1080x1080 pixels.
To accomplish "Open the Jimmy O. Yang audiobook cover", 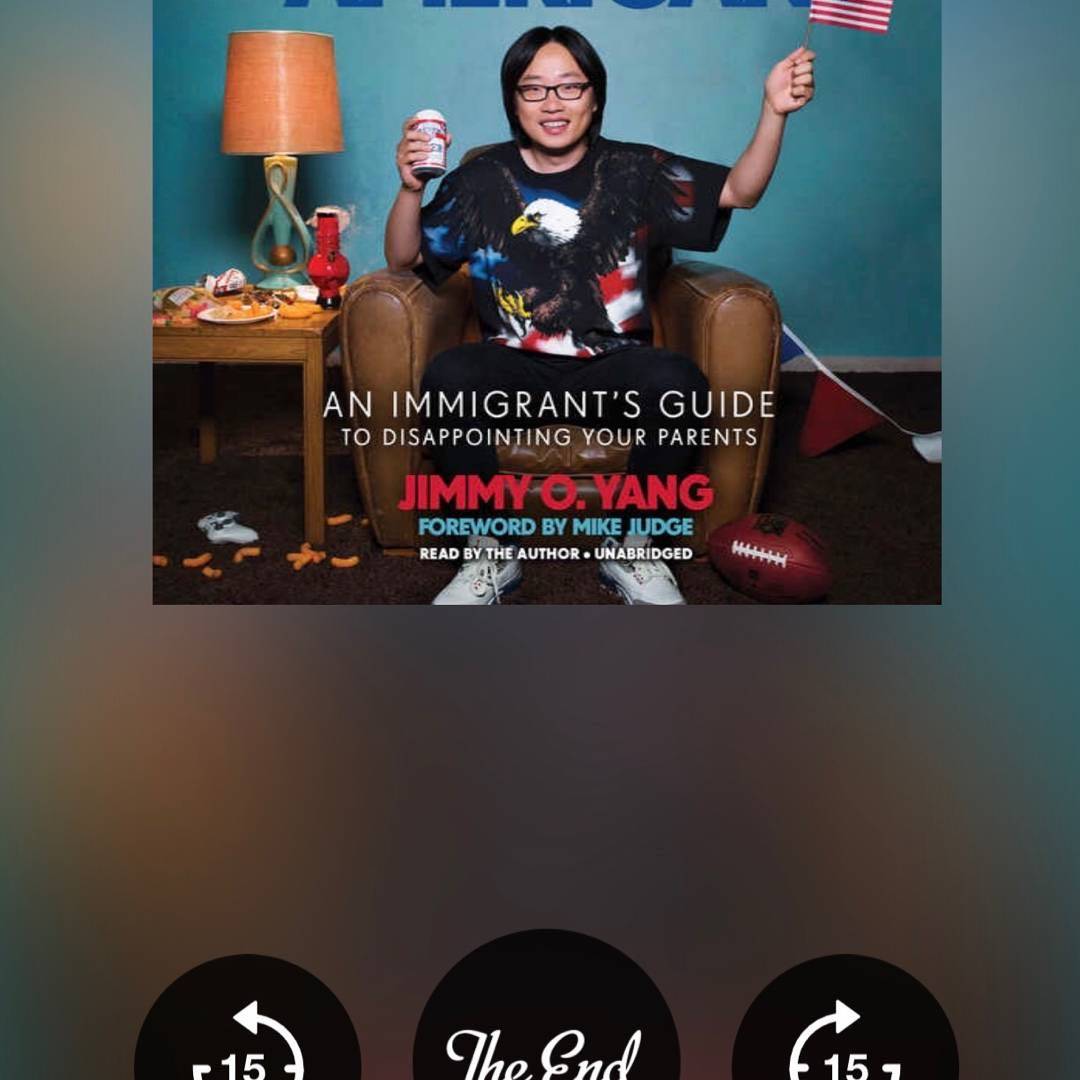I will 546,300.
